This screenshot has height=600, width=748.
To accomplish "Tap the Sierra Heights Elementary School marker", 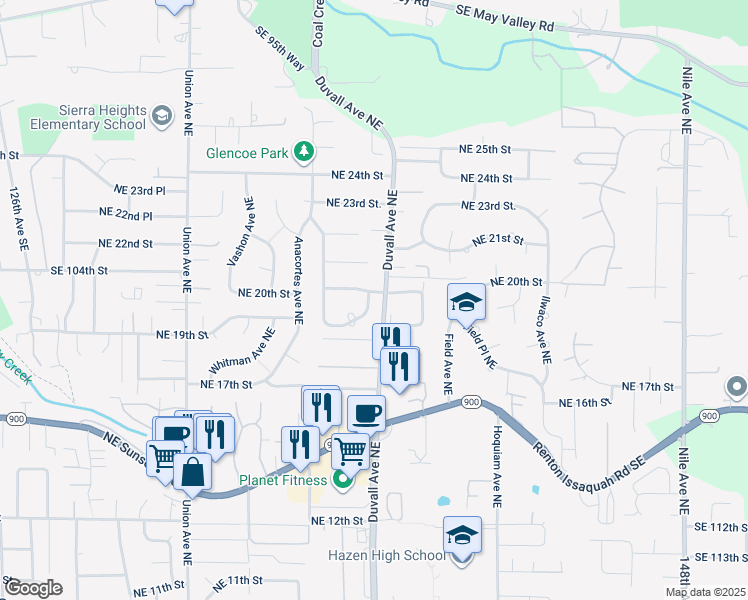I will pos(161,118).
